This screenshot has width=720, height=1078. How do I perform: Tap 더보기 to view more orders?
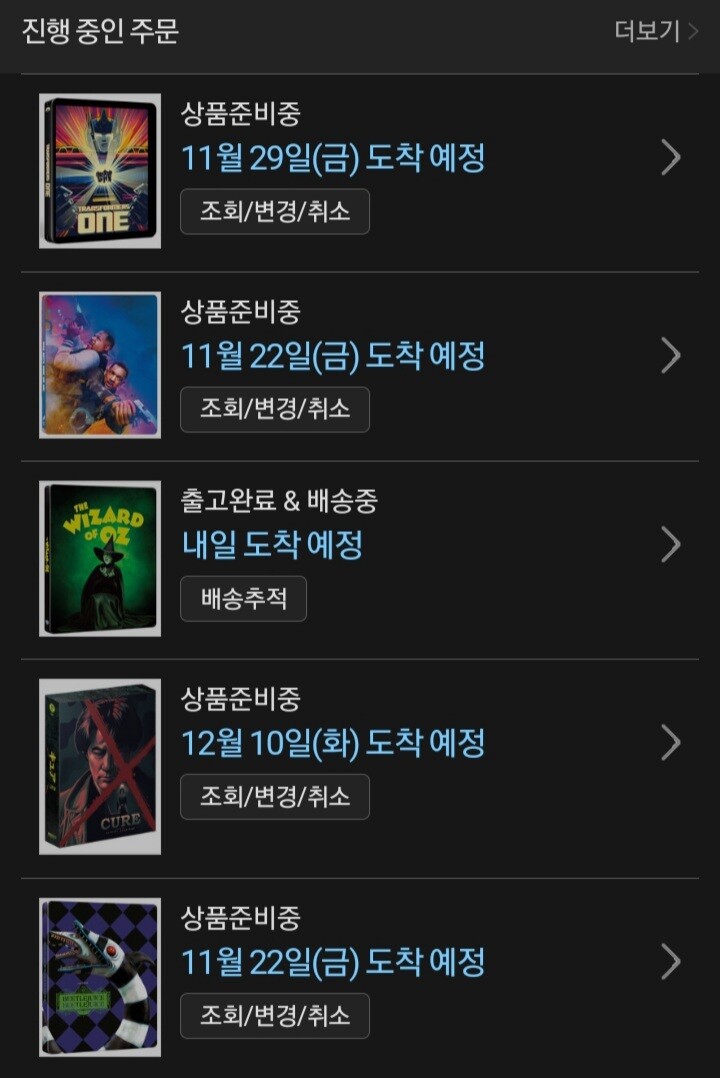coord(655,32)
